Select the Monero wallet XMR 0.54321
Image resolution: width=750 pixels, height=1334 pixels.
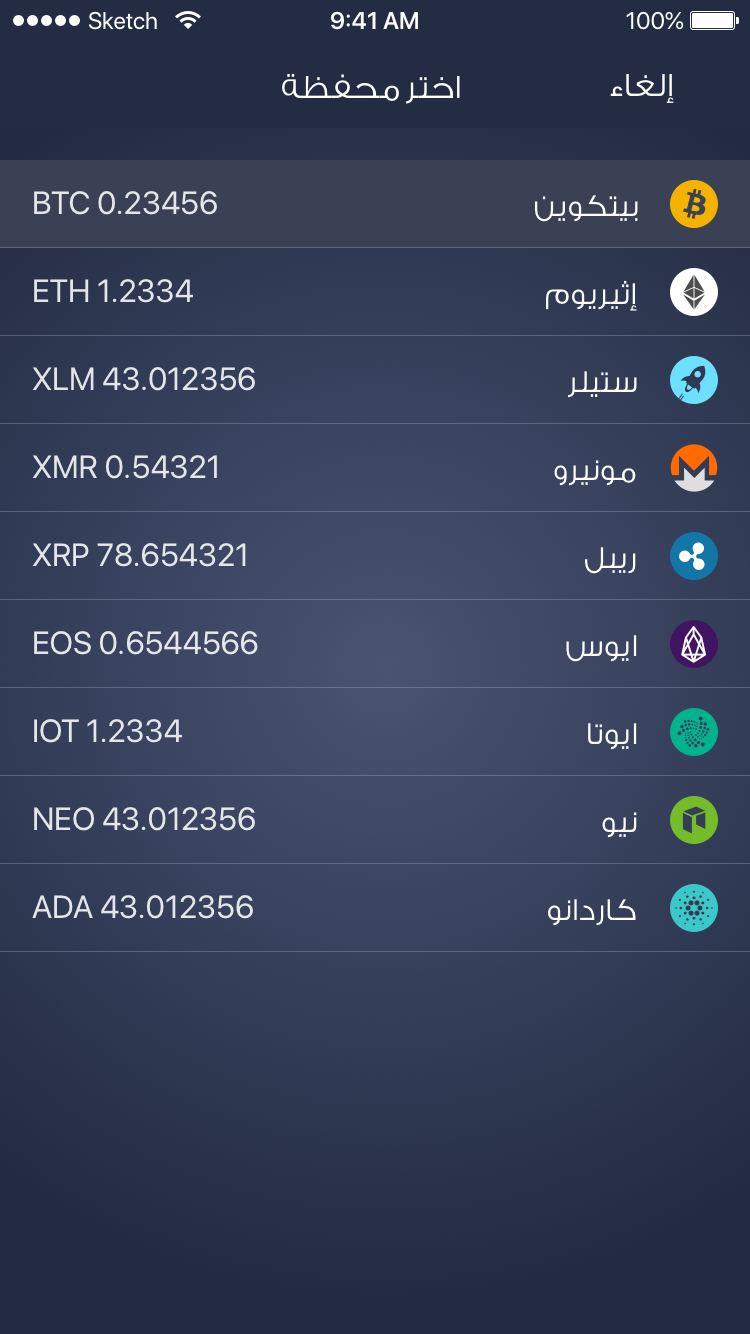(375, 468)
